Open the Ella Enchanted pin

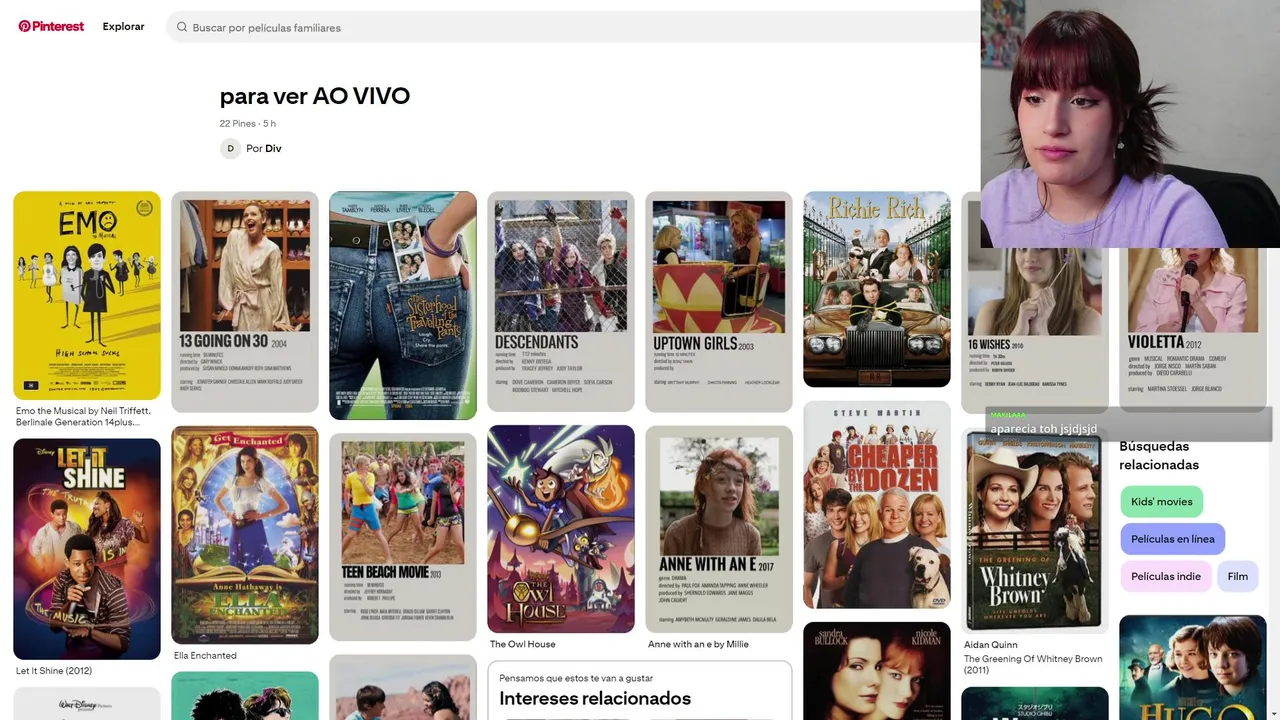[x=245, y=535]
